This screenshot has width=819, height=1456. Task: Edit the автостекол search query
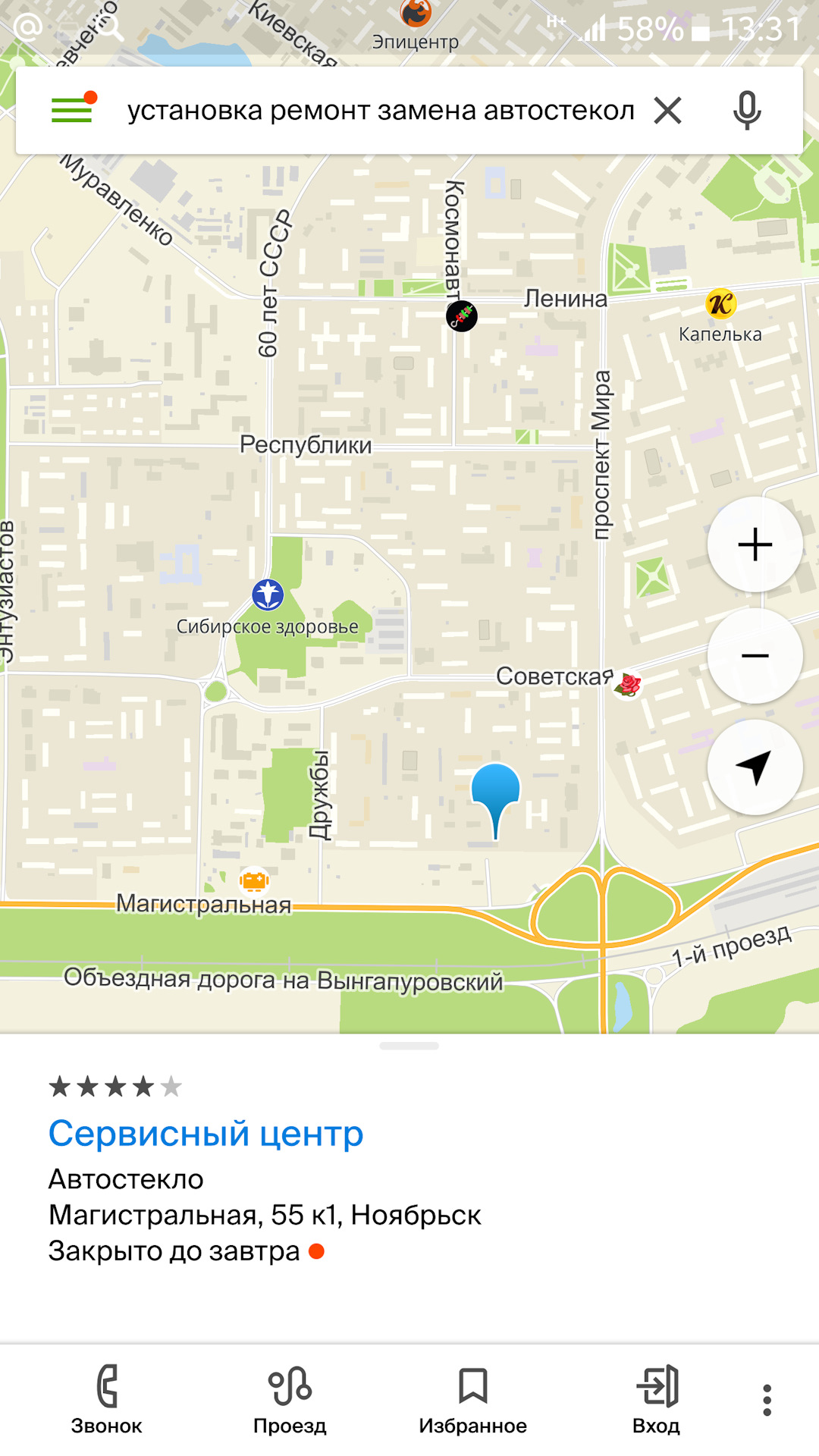pos(379,111)
